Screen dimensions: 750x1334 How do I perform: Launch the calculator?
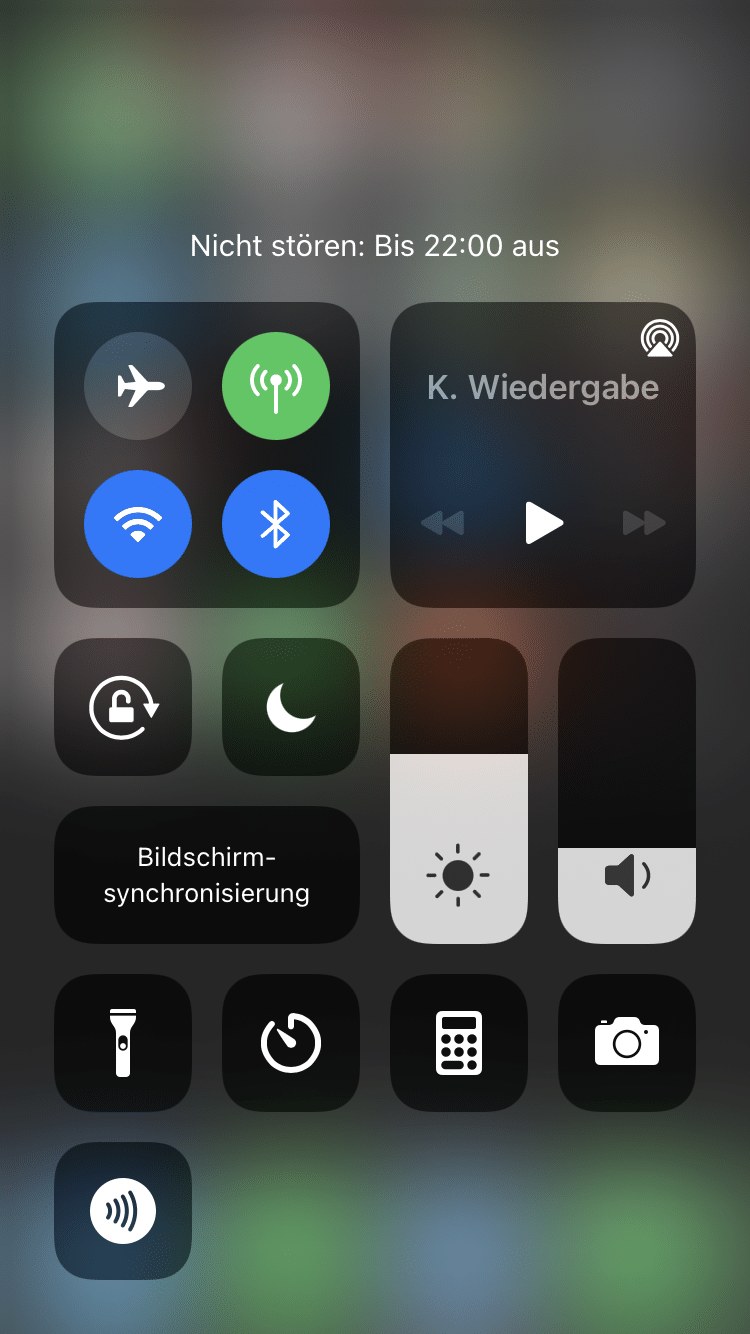tap(459, 1043)
